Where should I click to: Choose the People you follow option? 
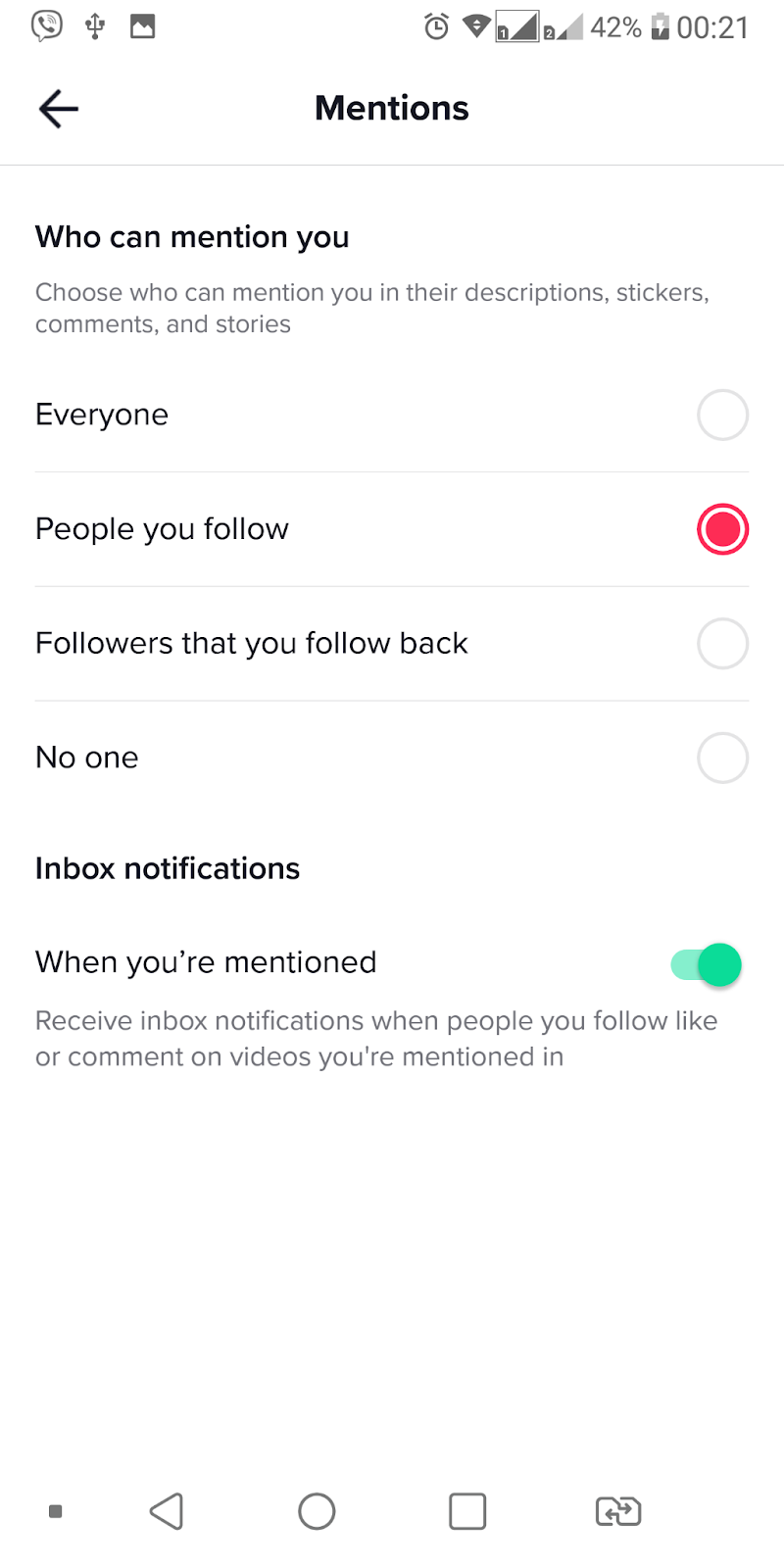tap(722, 529)
